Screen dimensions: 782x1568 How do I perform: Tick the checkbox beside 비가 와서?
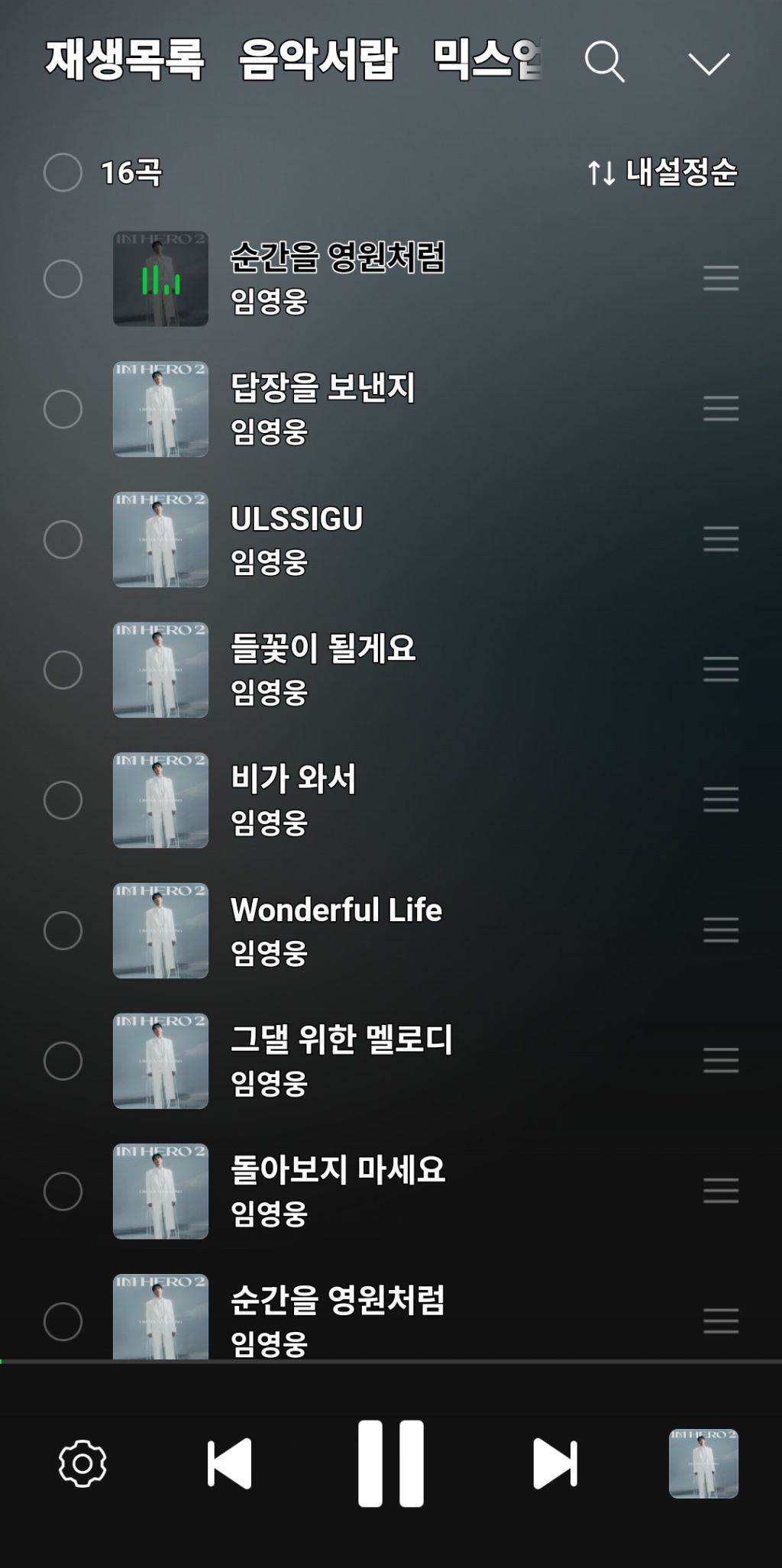[63, 800]
